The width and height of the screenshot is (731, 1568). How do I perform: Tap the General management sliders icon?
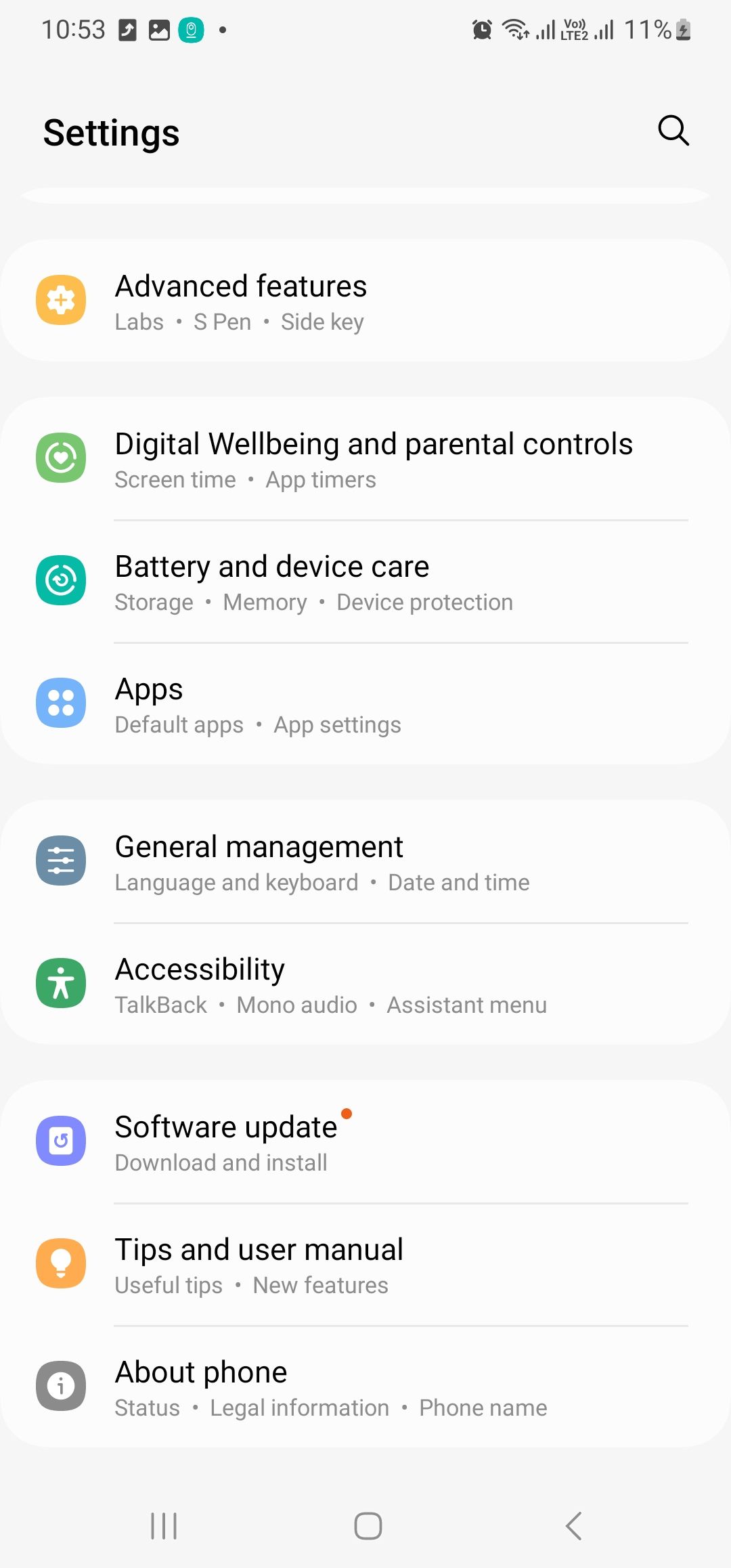[60, 861]
